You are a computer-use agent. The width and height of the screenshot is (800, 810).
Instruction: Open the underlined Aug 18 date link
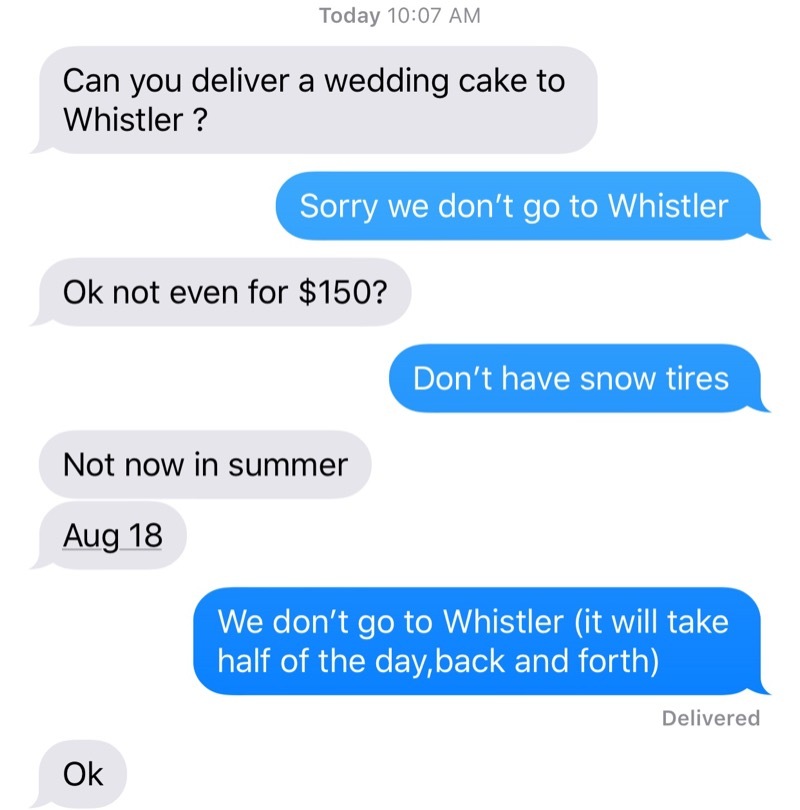112,536
